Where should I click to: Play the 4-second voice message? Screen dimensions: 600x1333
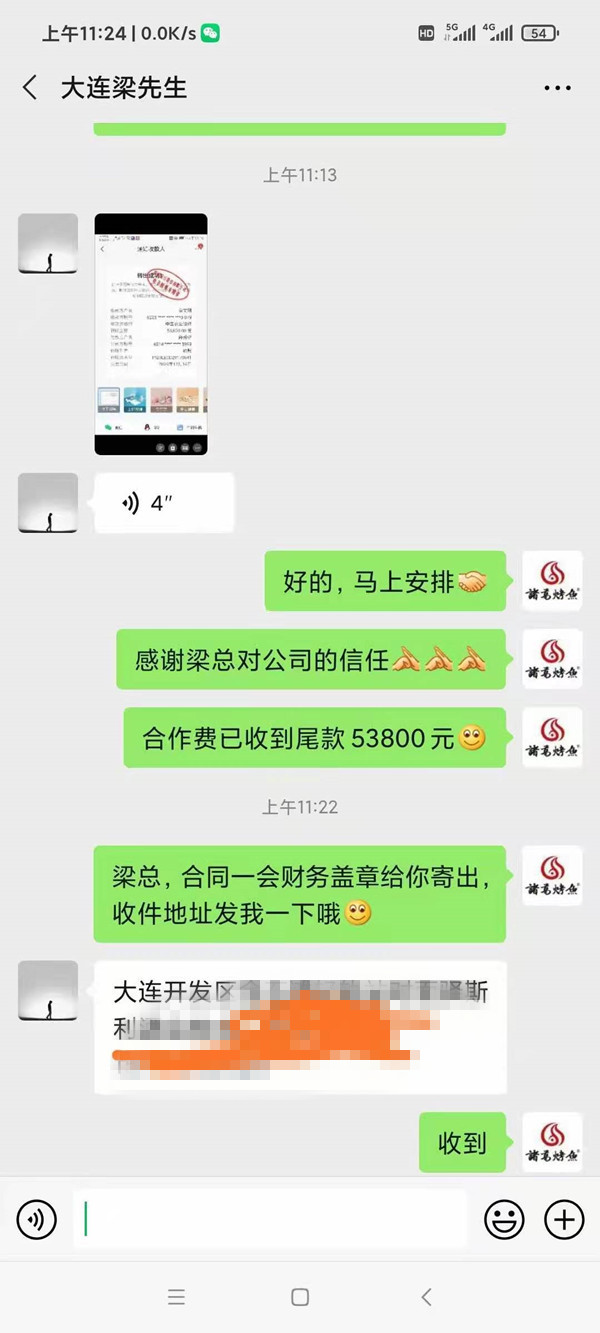163,503
